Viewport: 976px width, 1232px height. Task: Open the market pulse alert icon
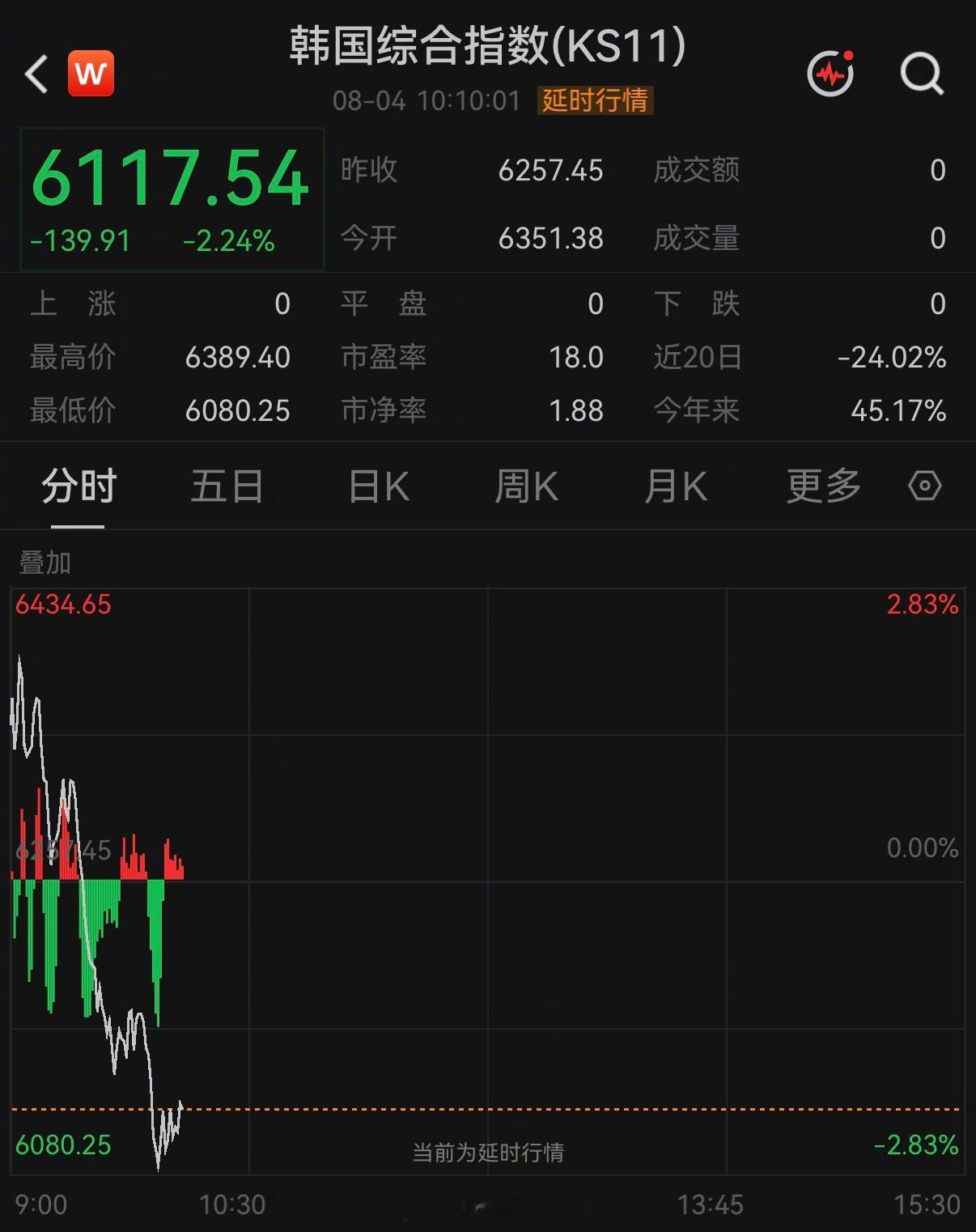(x=831, y=74)
